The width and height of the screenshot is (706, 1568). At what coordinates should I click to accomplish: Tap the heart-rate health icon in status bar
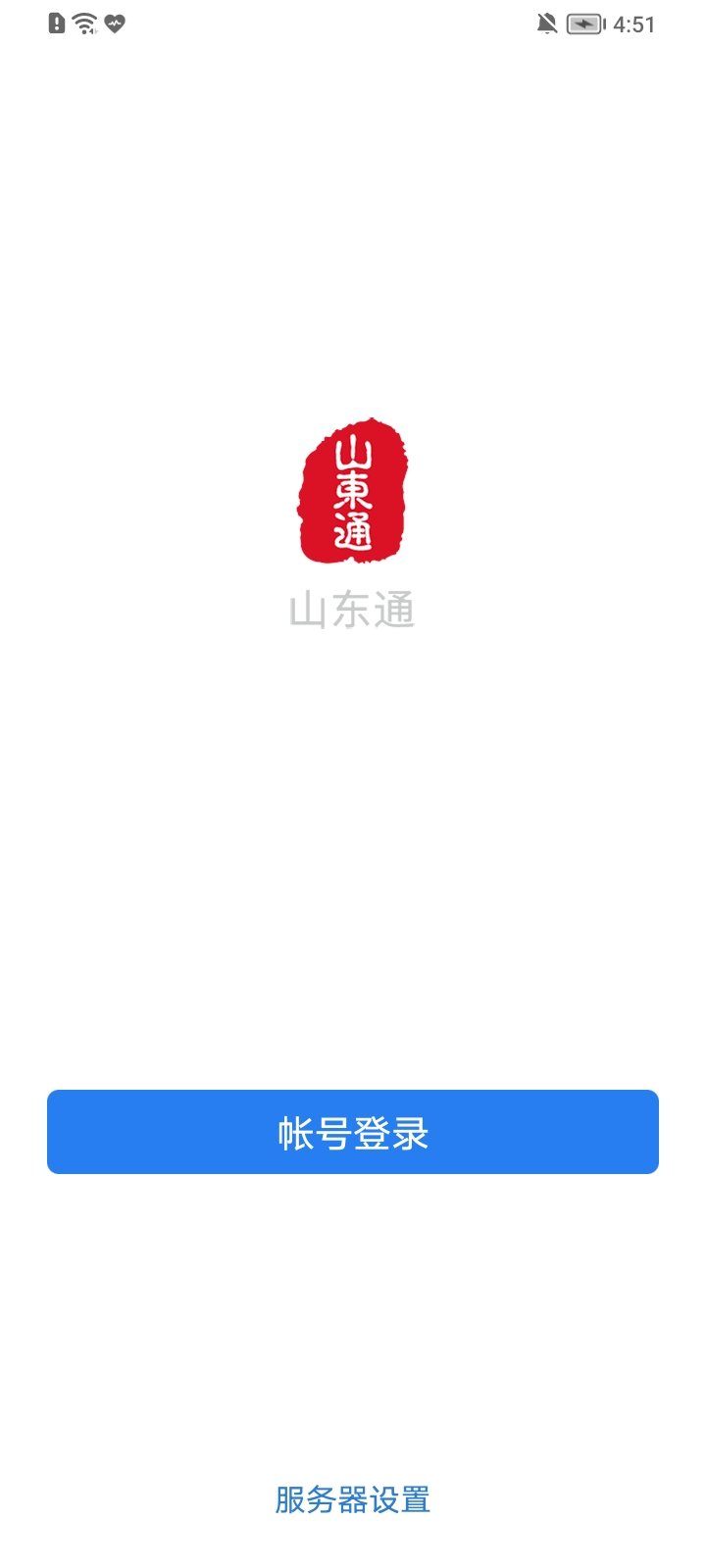pos(115,25)
